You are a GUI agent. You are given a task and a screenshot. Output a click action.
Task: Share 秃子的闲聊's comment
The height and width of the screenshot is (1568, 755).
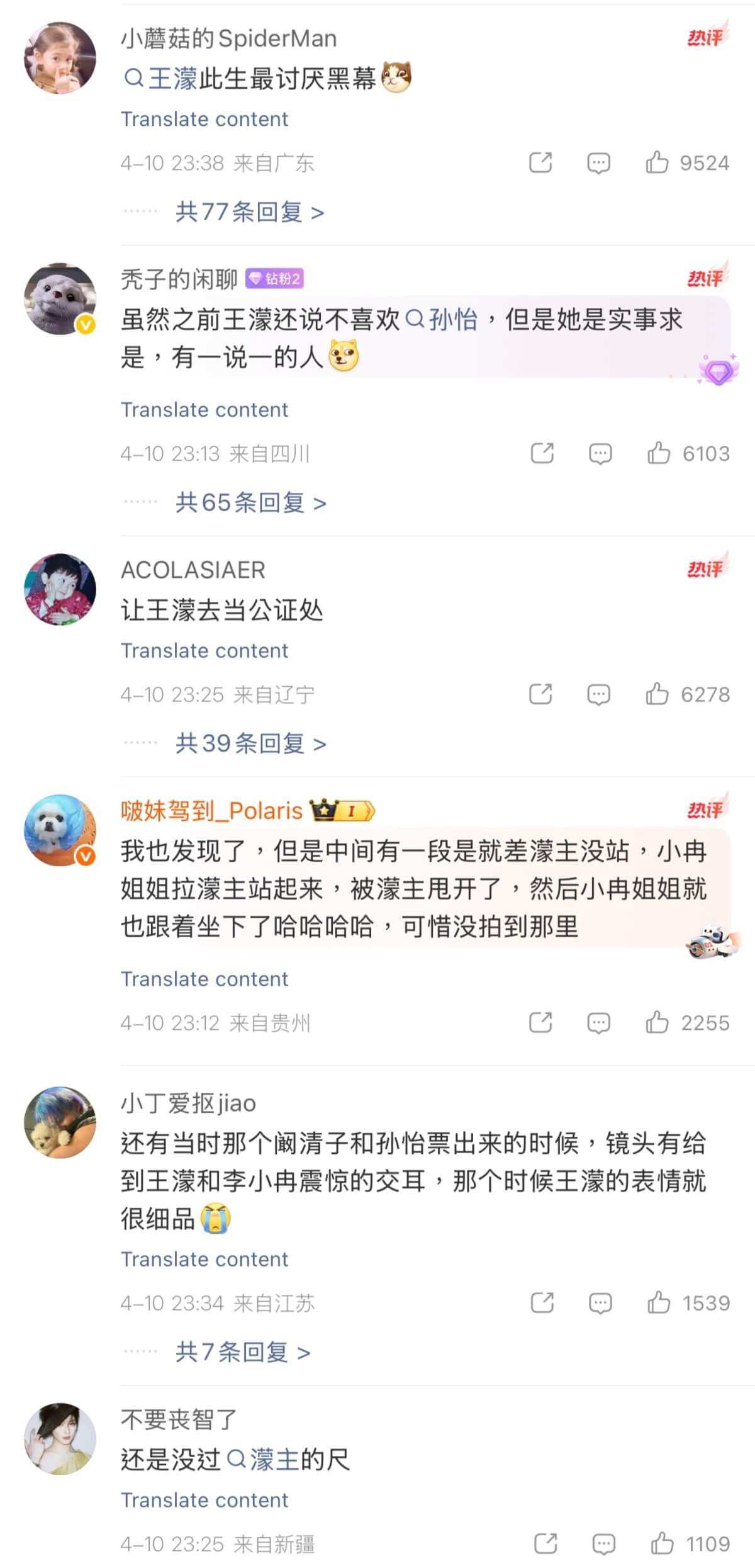pos(542,454)
